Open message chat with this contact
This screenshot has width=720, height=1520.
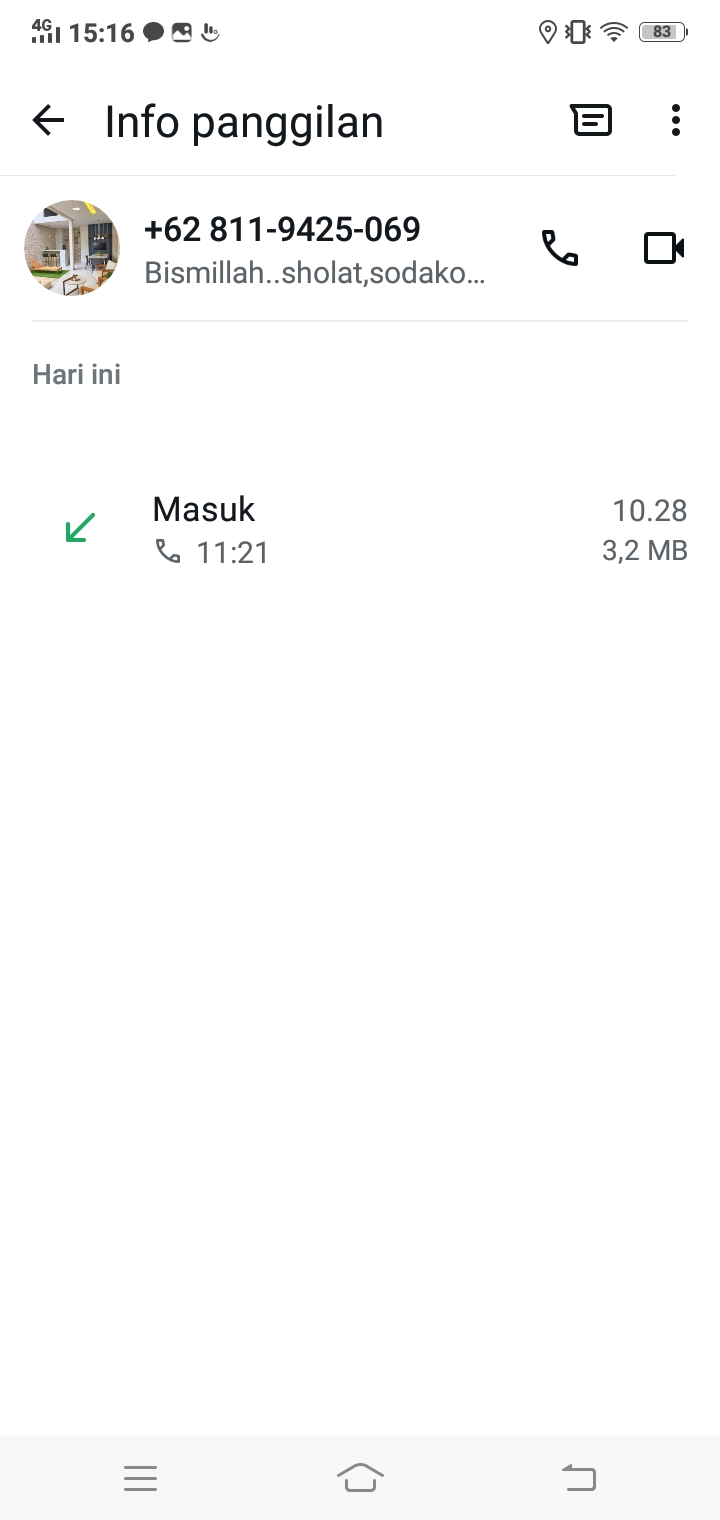[592, 120]
